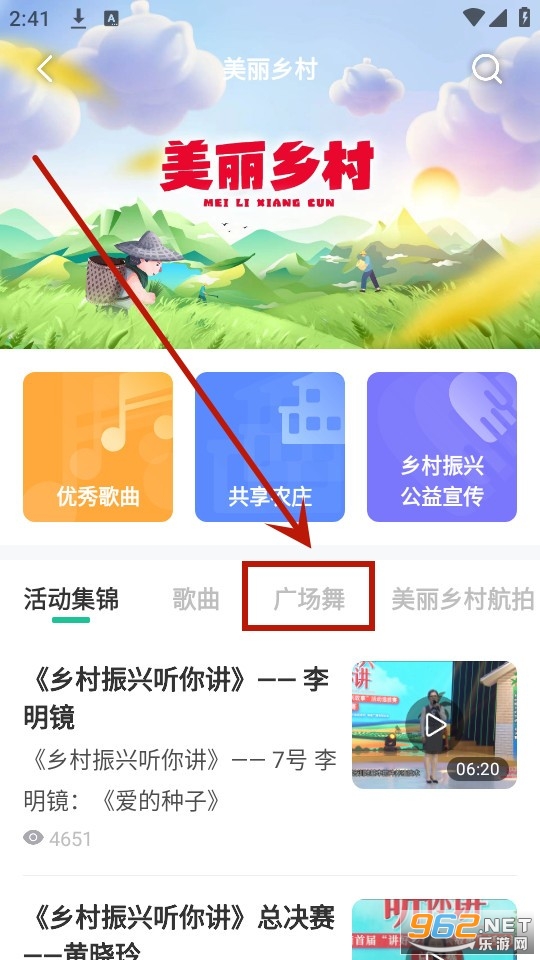Open the 优秀歌曲 card

click(98, 447)
